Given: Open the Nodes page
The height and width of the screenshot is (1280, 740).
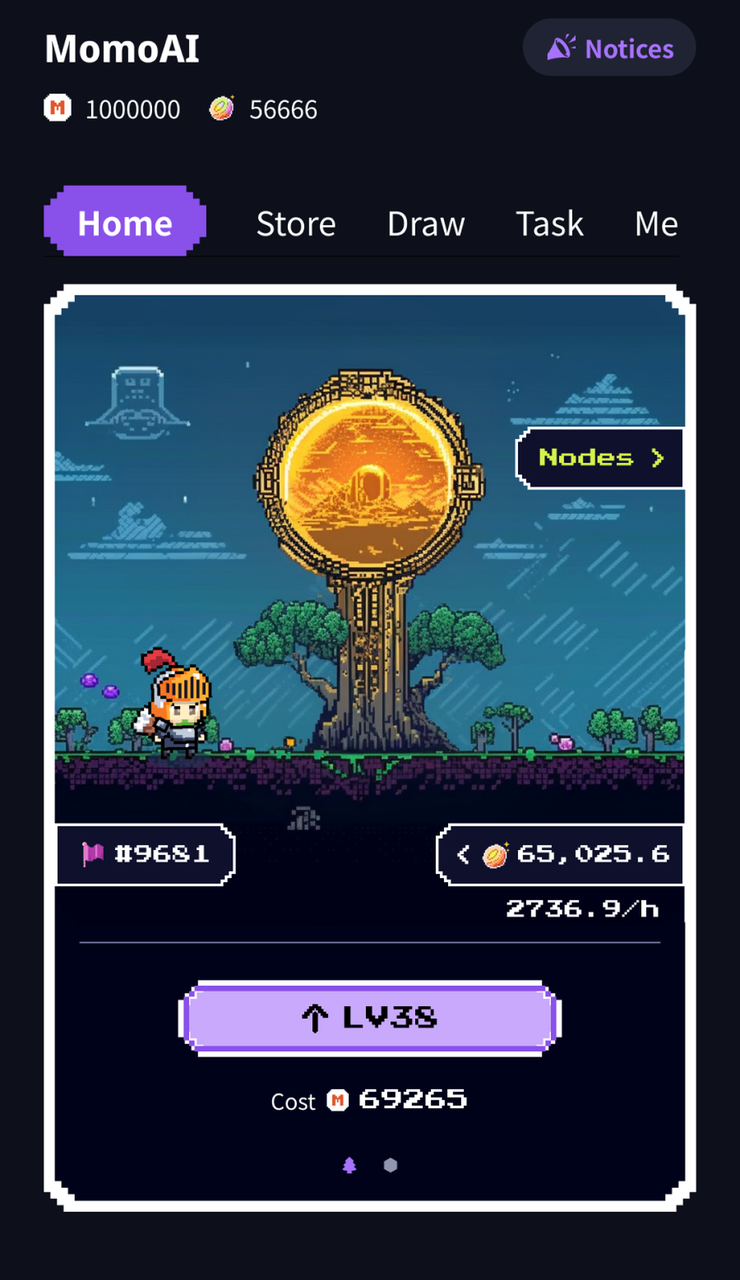Looking at the screenshot, I should point(600,458).
